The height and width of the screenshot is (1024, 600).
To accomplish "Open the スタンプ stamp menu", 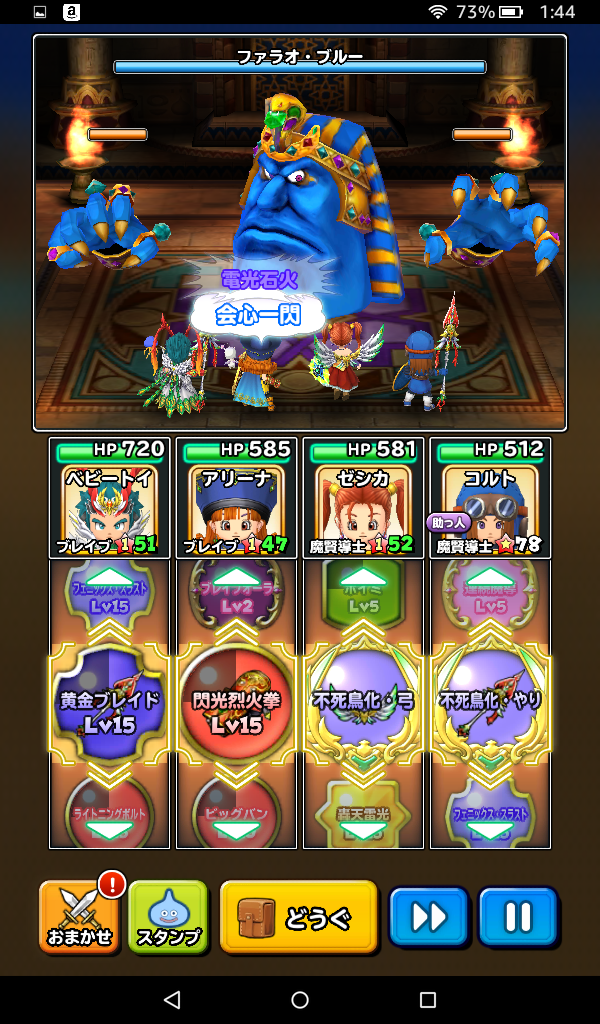I will tap(167, 917).
